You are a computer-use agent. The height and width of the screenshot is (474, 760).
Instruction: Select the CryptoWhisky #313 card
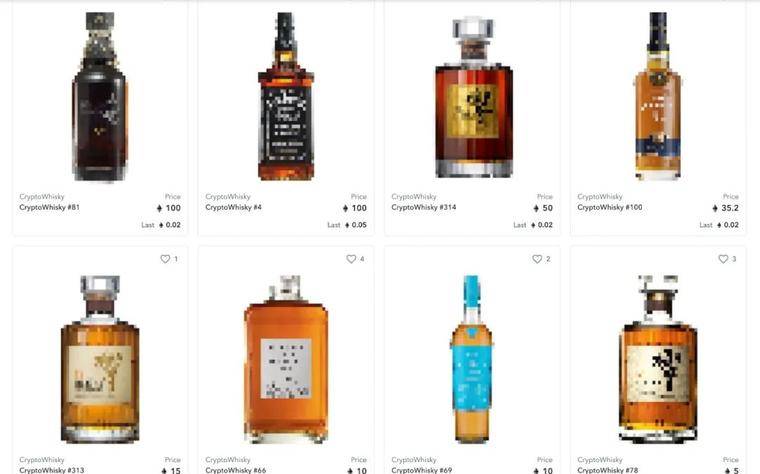click(x=99, y=360)
